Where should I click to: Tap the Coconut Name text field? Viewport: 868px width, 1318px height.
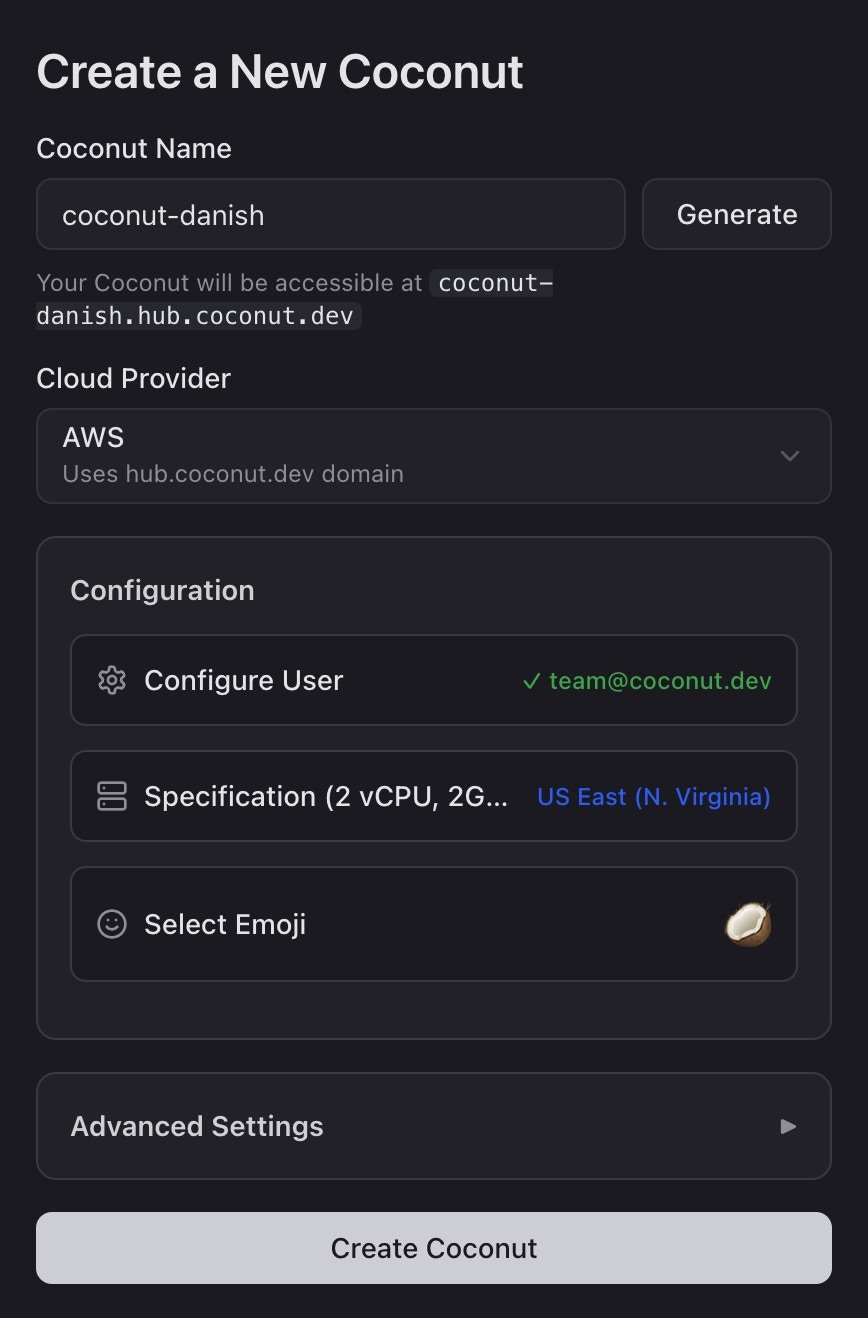tap(330, 214)
